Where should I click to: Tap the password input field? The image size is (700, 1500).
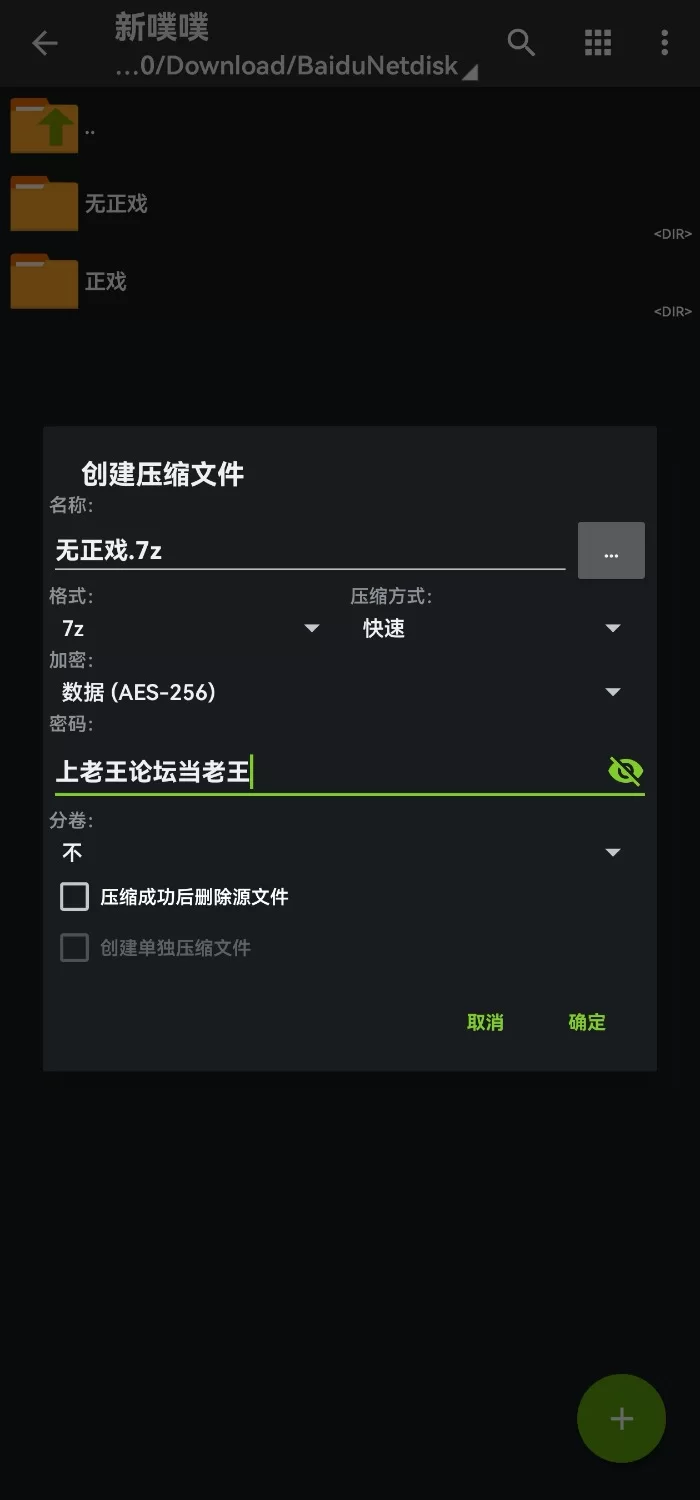click(328, 771)
